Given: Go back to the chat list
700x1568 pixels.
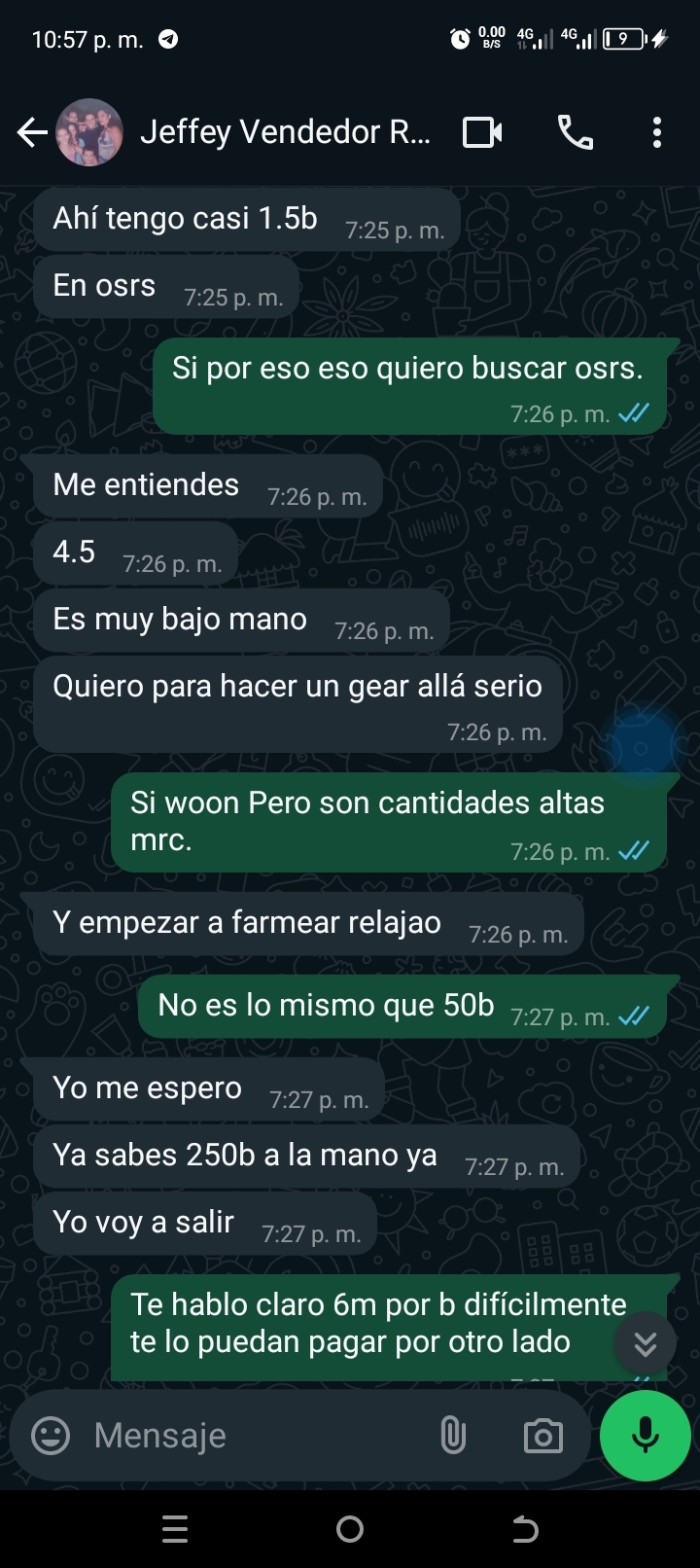Looking at the screenshot, I should [x=32, y=132].
